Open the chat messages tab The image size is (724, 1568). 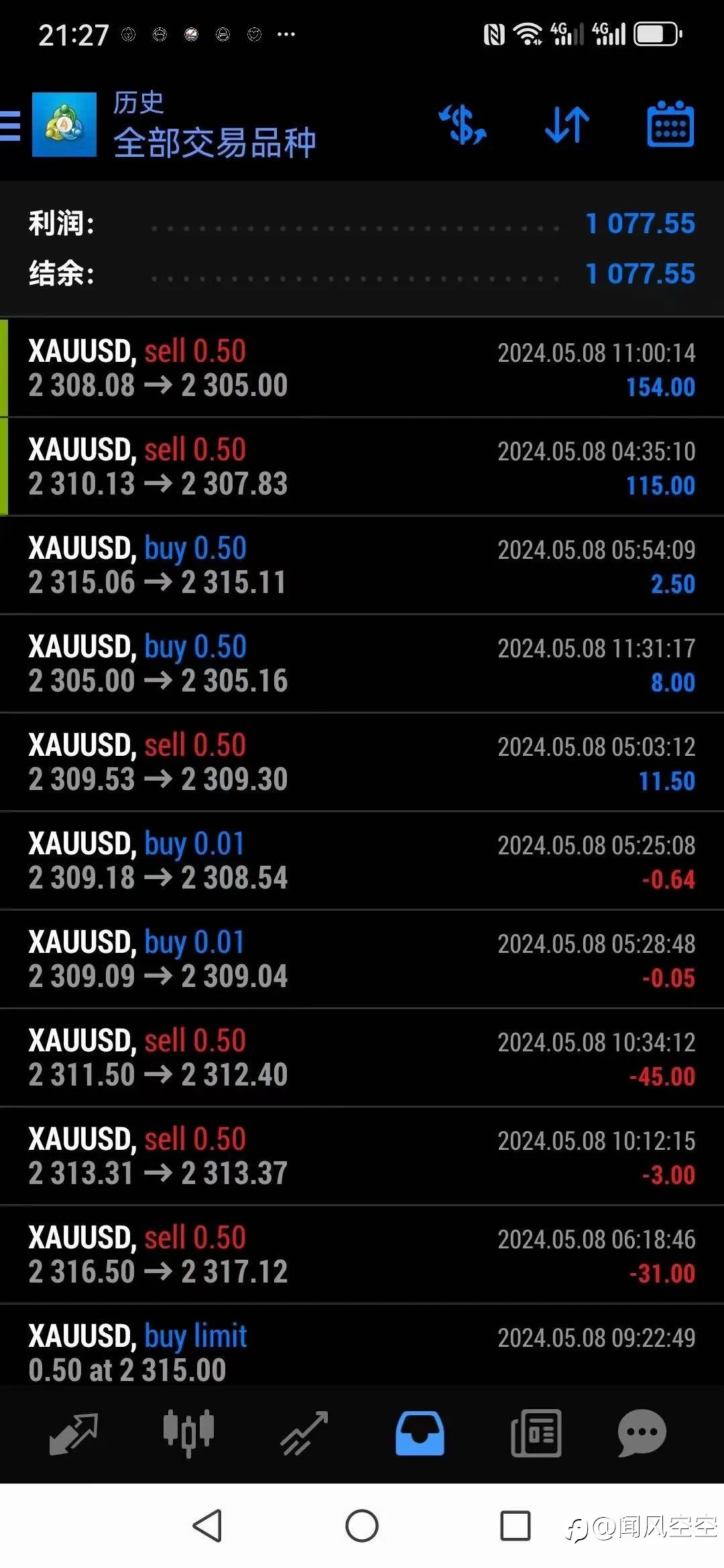click(x=642, y=1433)
